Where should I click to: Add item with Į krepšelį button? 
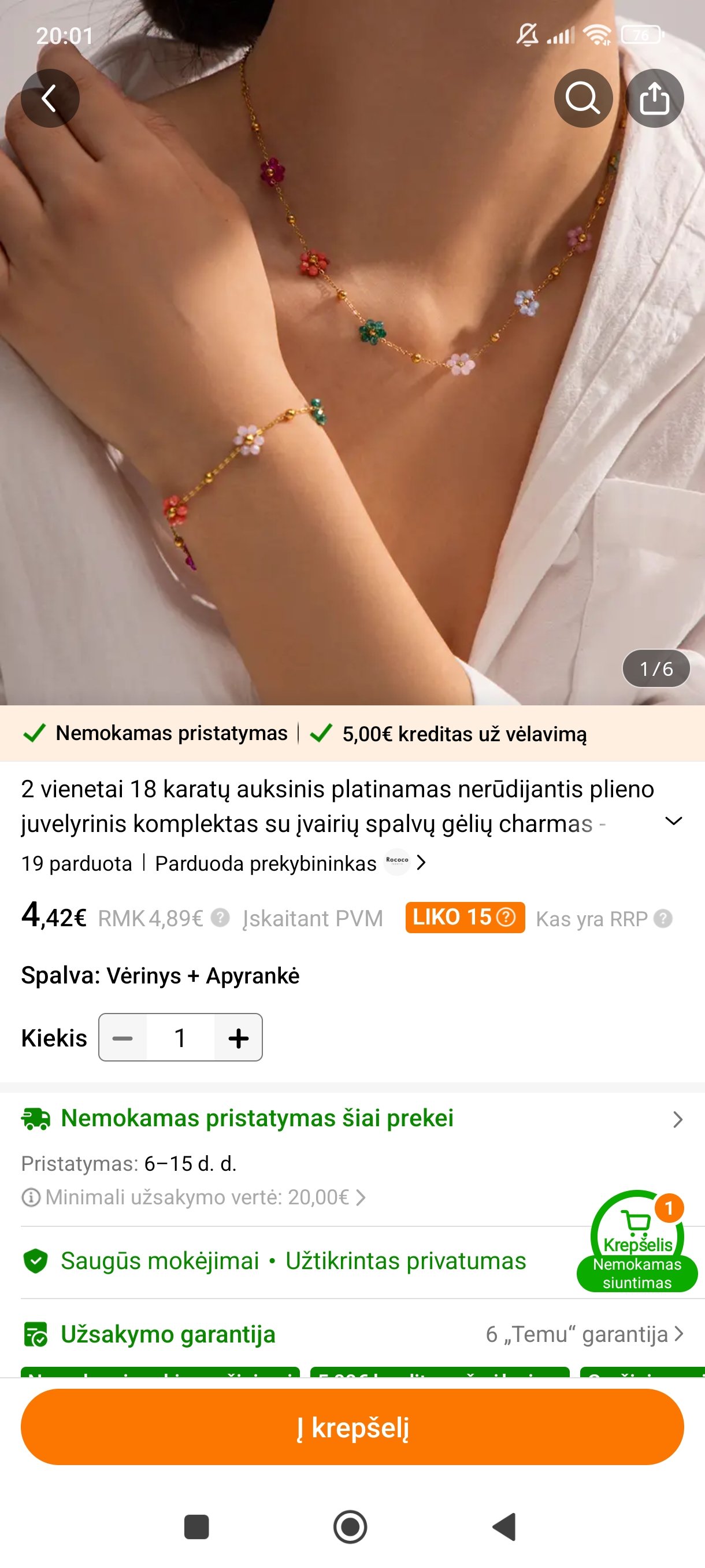pos(352,1427)
